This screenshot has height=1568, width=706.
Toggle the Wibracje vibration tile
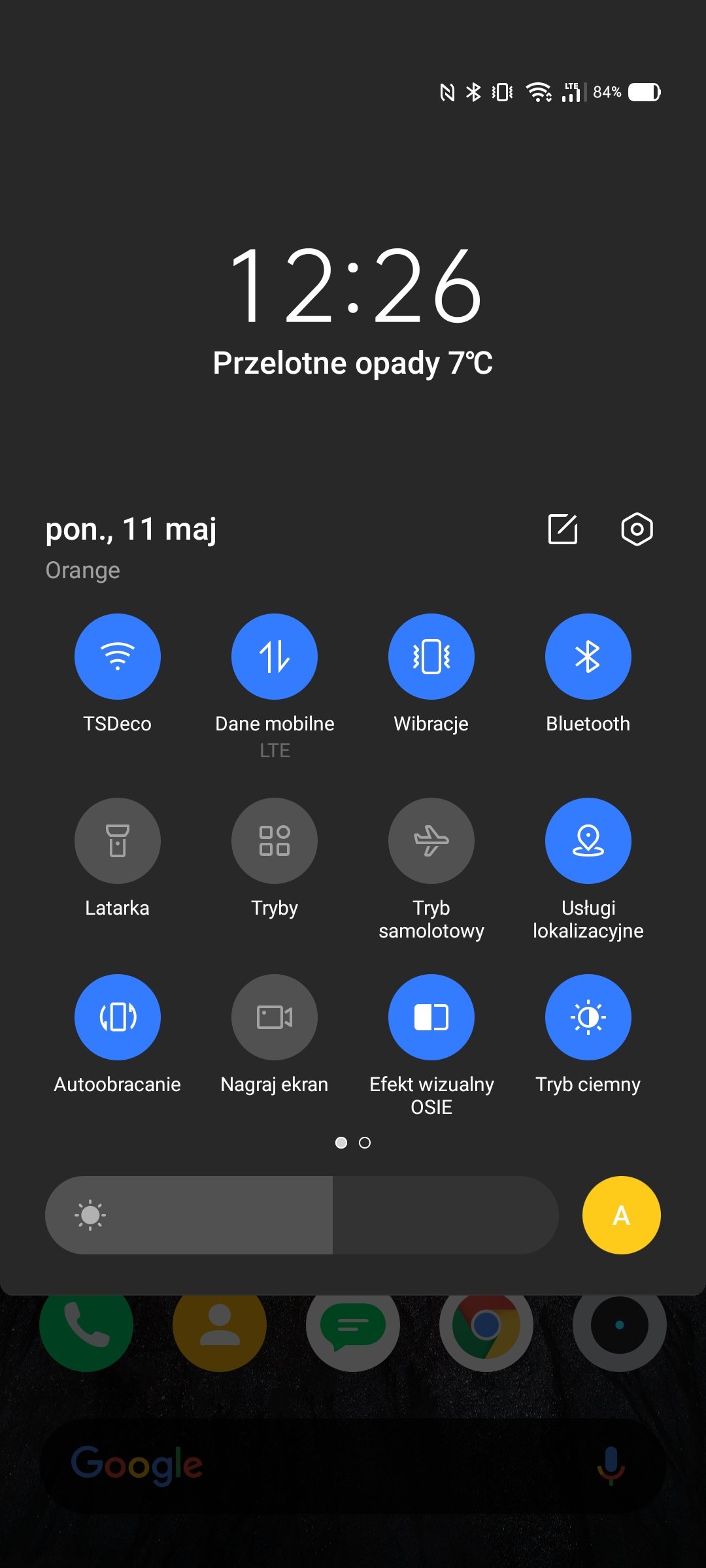tap(431, 656)
